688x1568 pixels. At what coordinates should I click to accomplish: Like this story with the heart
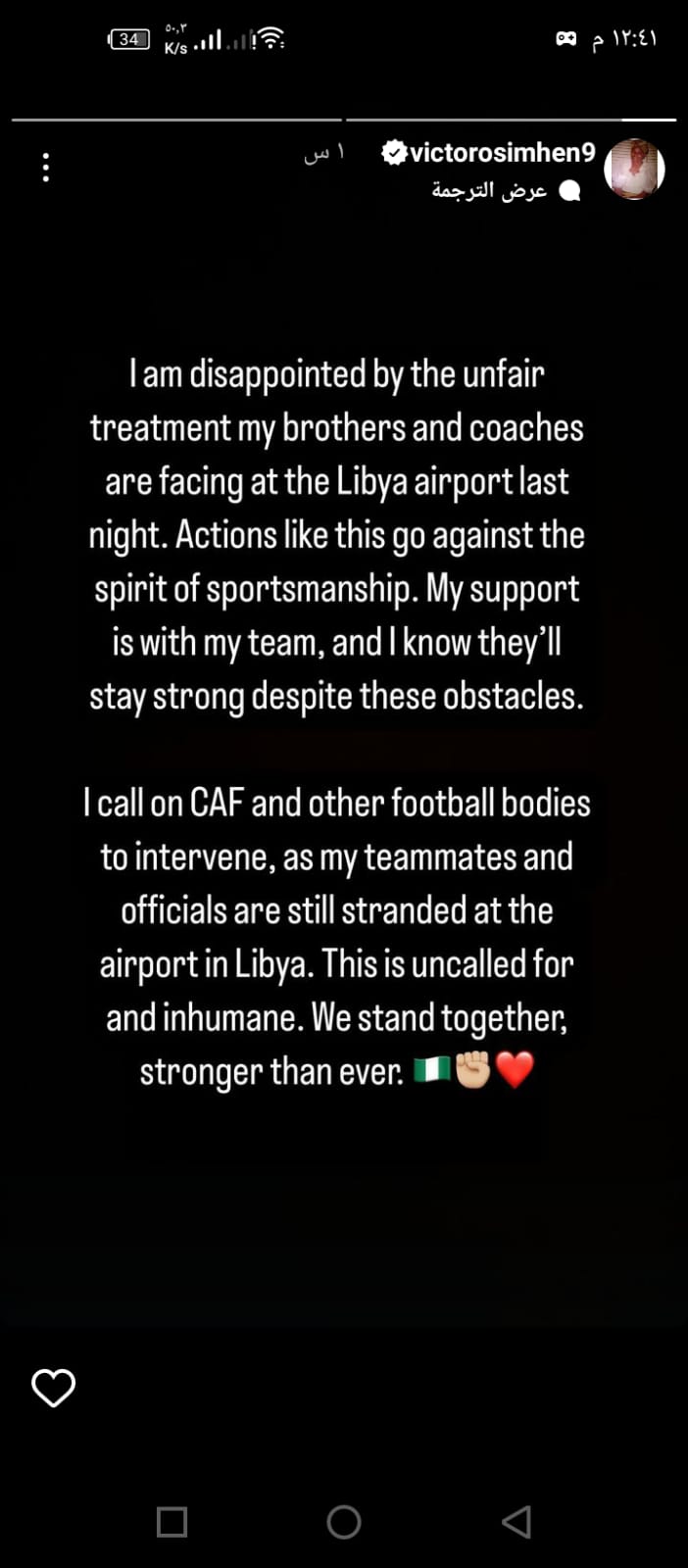(53, 1388)
